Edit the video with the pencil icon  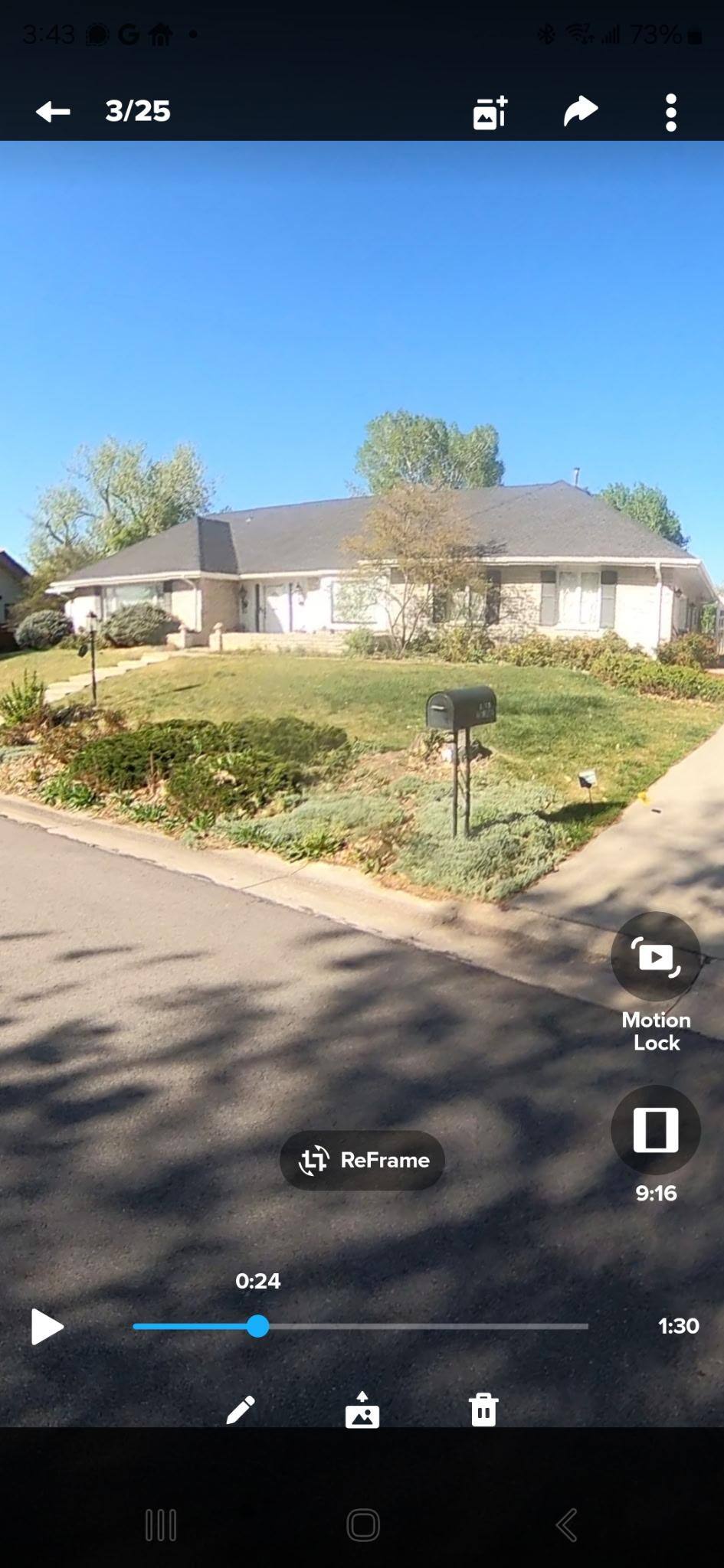(x=241, y=1410)
